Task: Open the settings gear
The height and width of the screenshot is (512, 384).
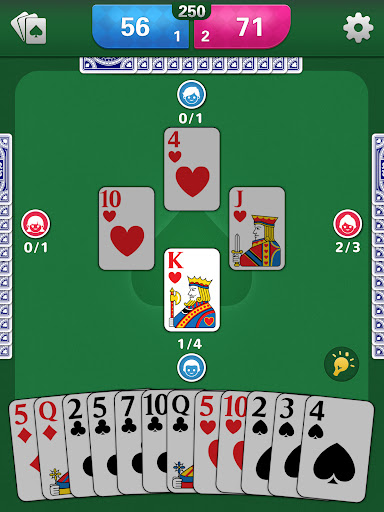Action: (x=358, y=27)
